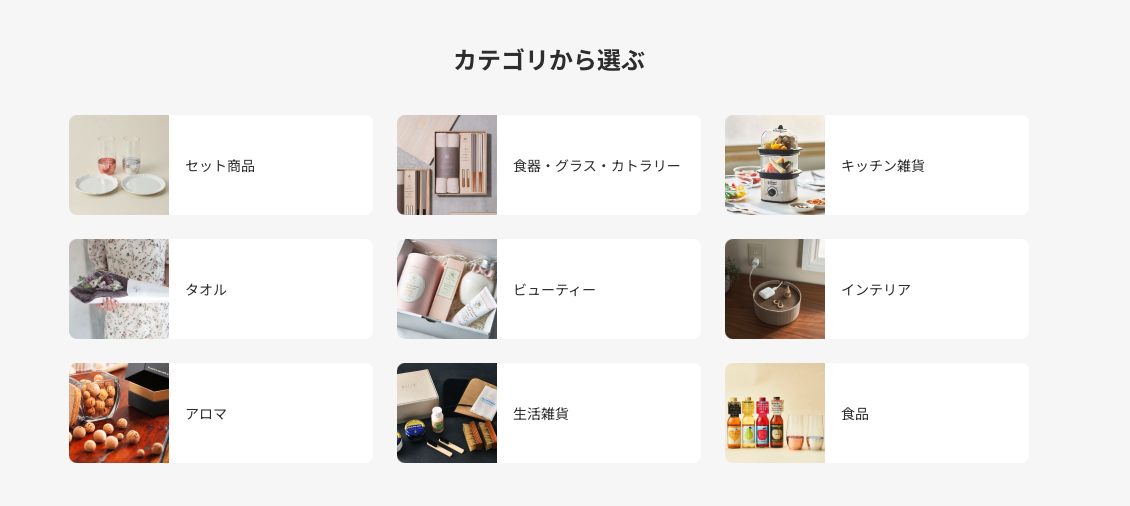Open the アロマ category card
Image resolution: width=1130 pixels, height=506 pixels.
[220, 413]
